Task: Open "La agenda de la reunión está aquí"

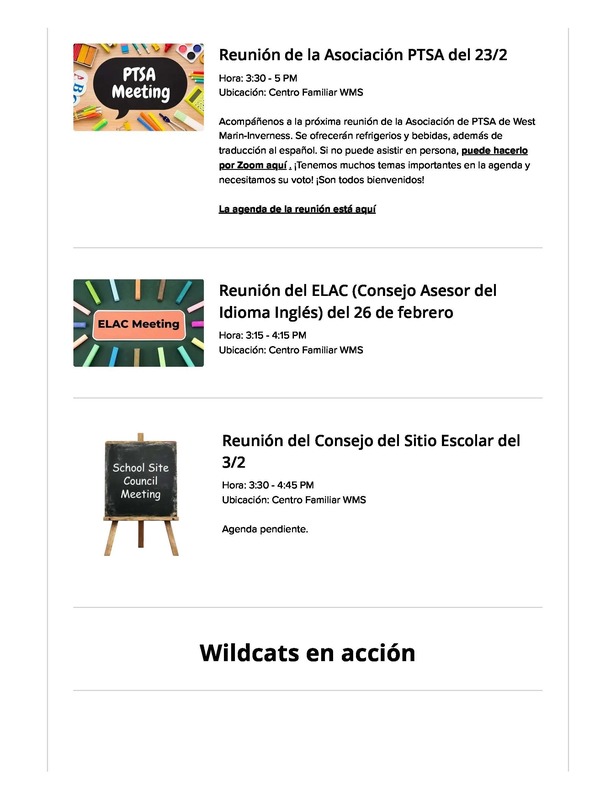Action: coord(297,209)
